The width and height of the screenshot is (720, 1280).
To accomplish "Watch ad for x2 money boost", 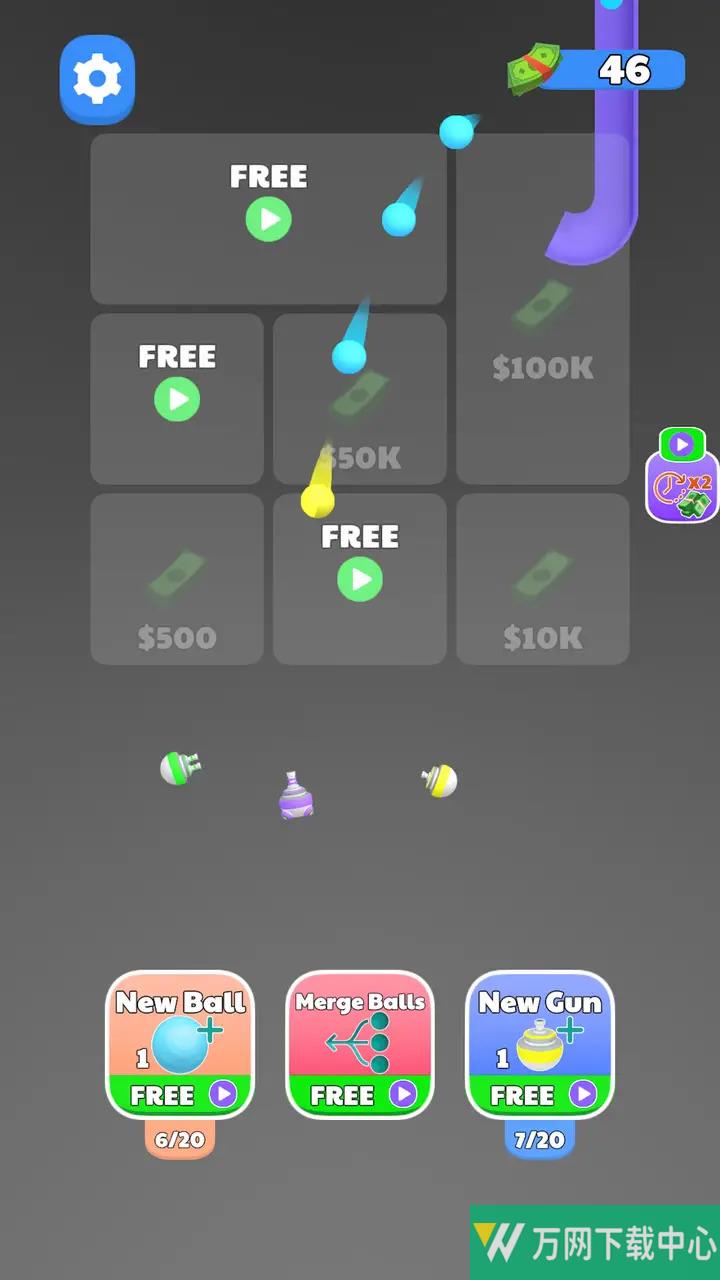I will pyautogui.click(x=682, y=476).
